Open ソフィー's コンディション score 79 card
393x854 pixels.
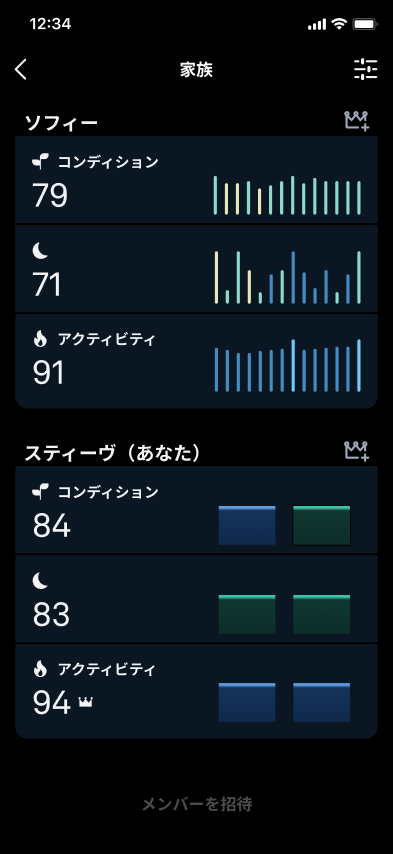[x=196, y=180]
